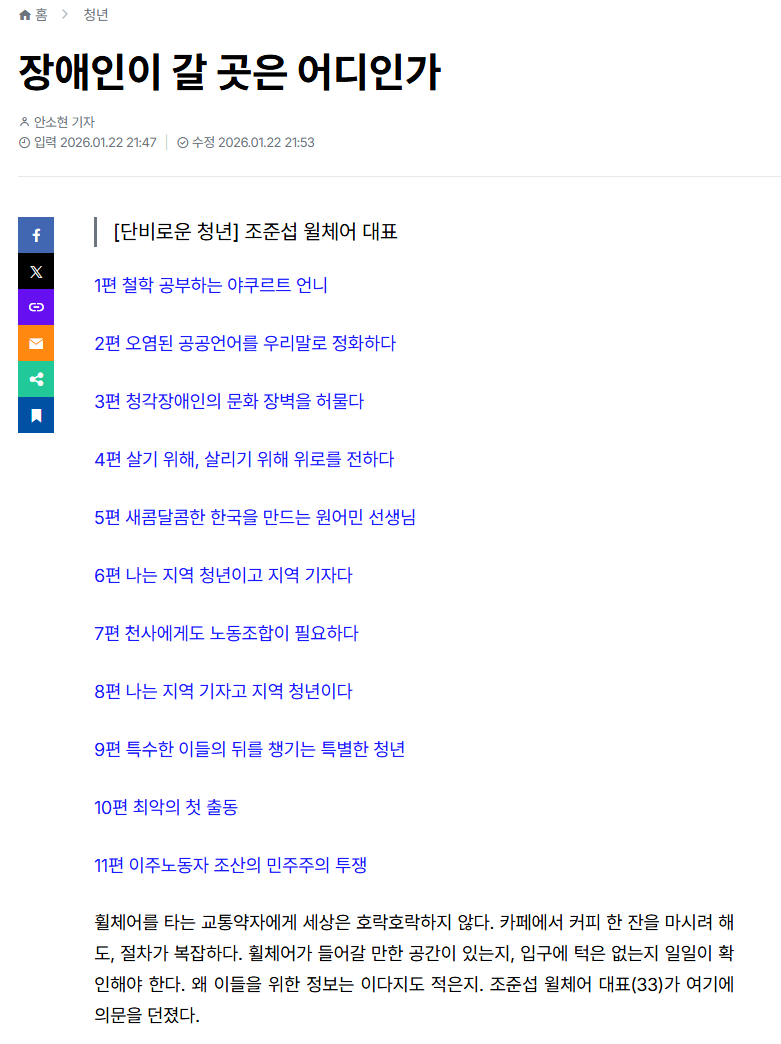Viewport: 781px width, 1044px height.
Task: Bookmark this article
Action: point(36,415)
